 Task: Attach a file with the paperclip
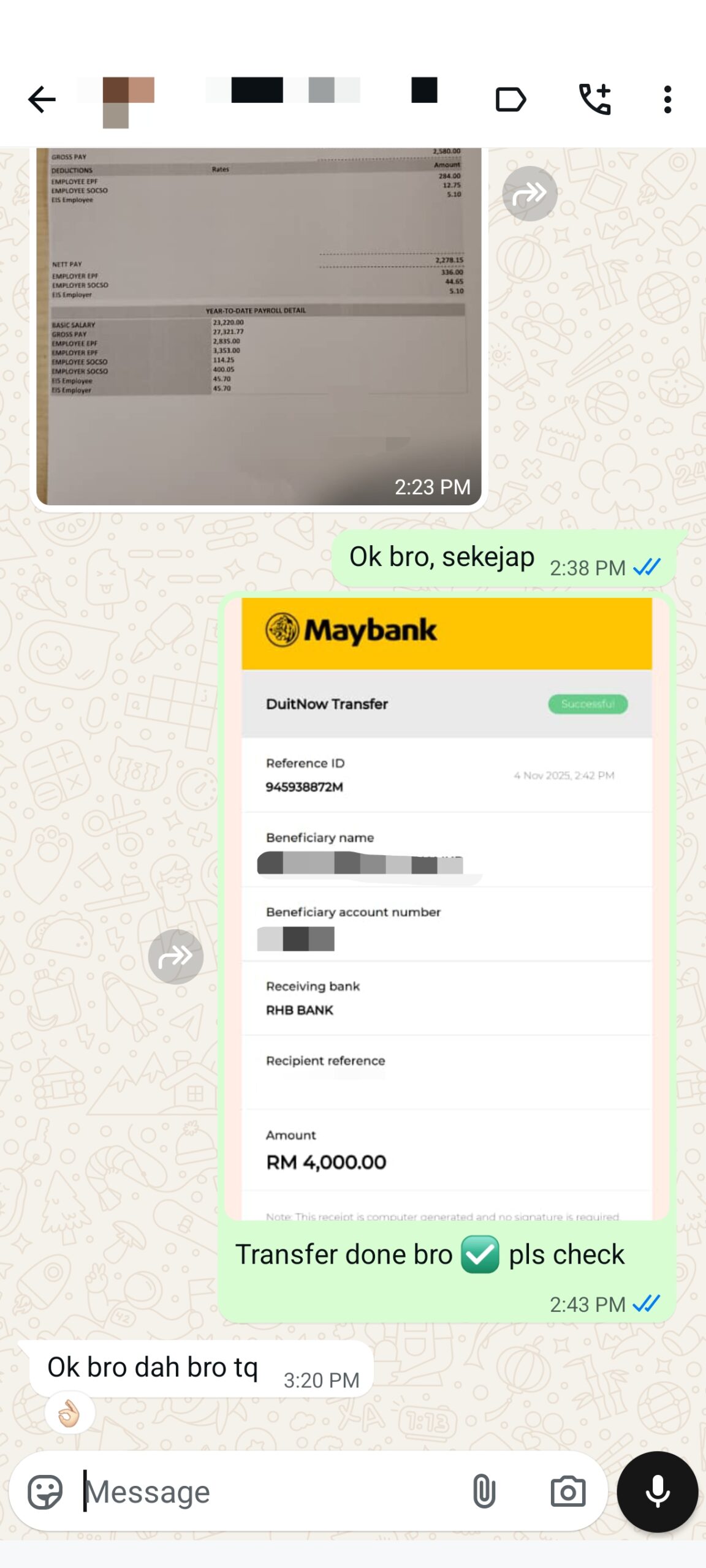tap(484, 1491)
